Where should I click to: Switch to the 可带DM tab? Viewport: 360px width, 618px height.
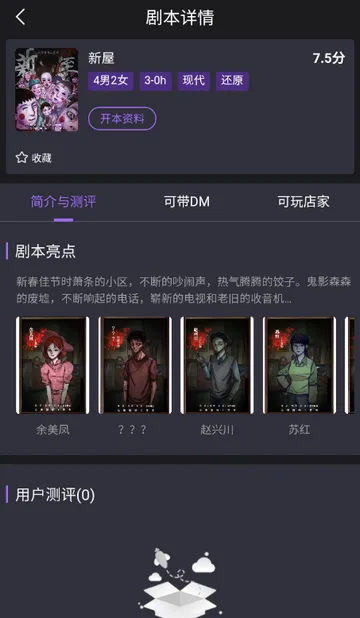187,202
